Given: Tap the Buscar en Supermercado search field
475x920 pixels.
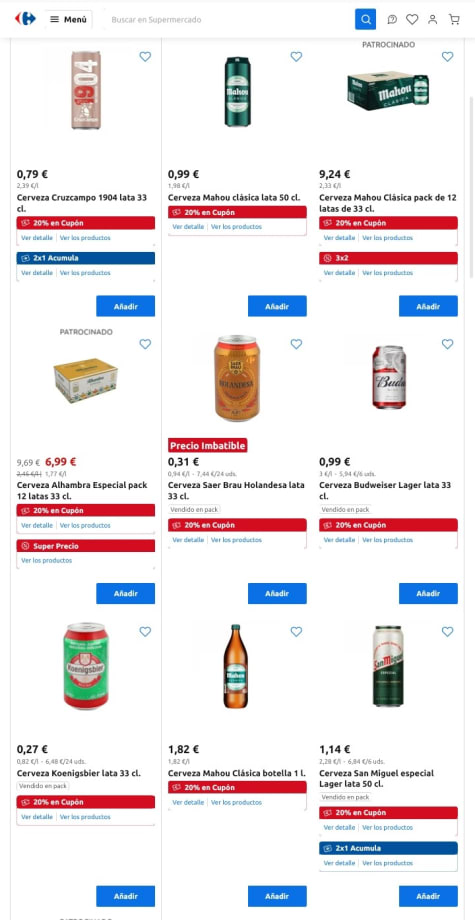Looking at the screenshot, I should [x=229, y=19].
